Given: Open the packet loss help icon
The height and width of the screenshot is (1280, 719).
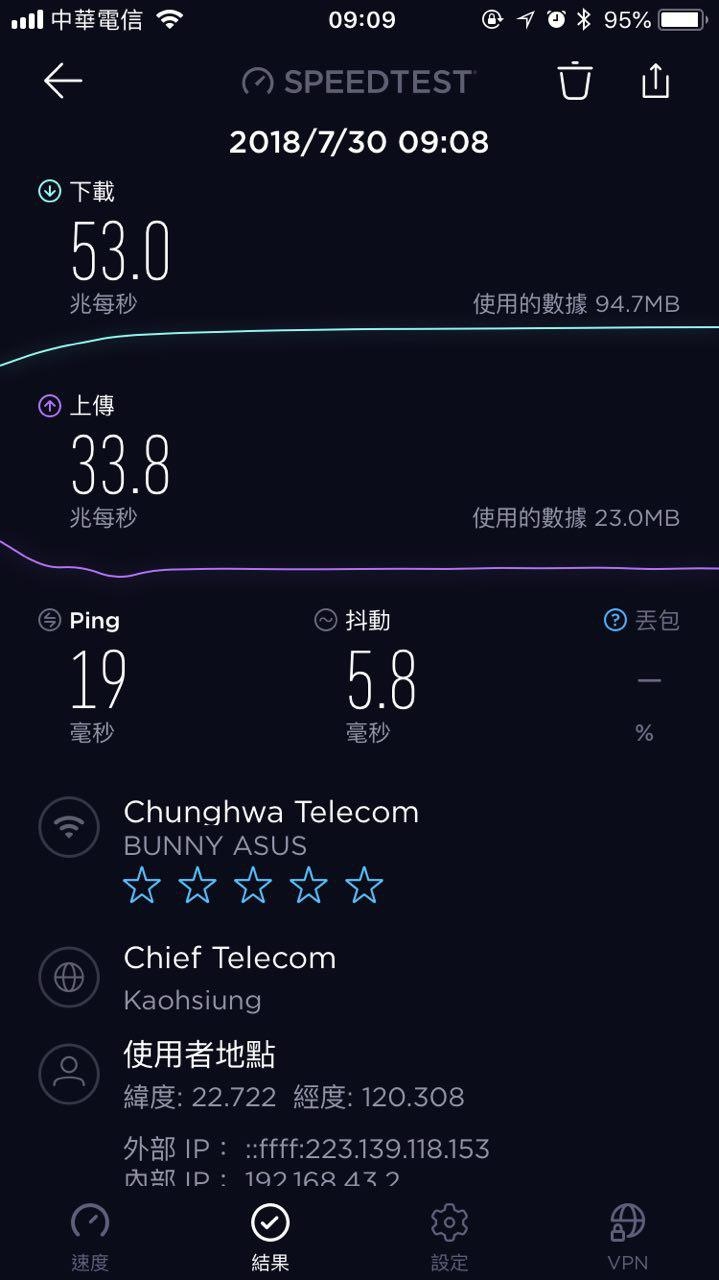Looking at the screenshot, I should pyautogui.click(x=615, y=620).
